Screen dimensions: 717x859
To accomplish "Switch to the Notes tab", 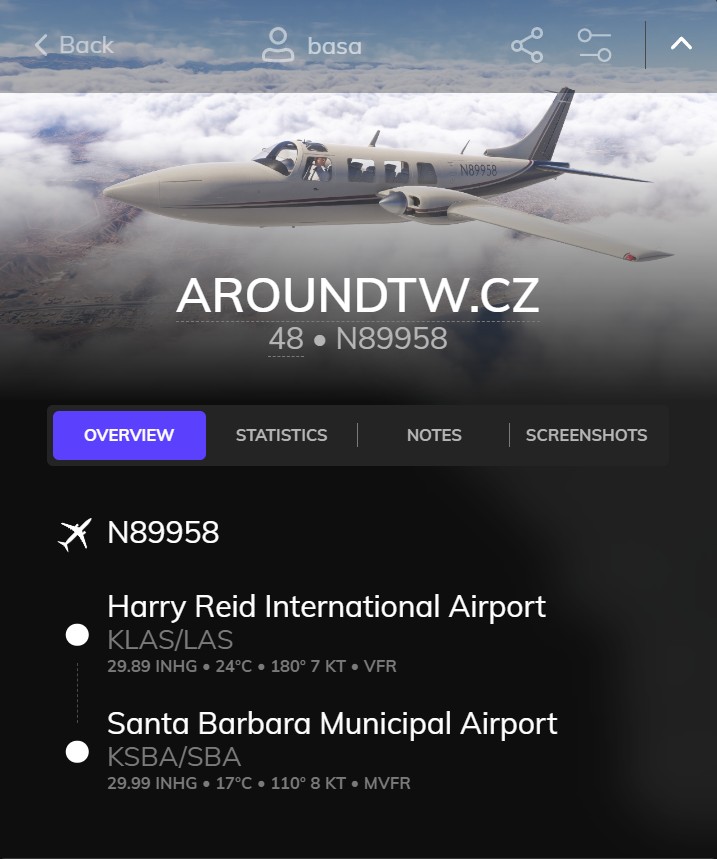I will tap(434, 435).
